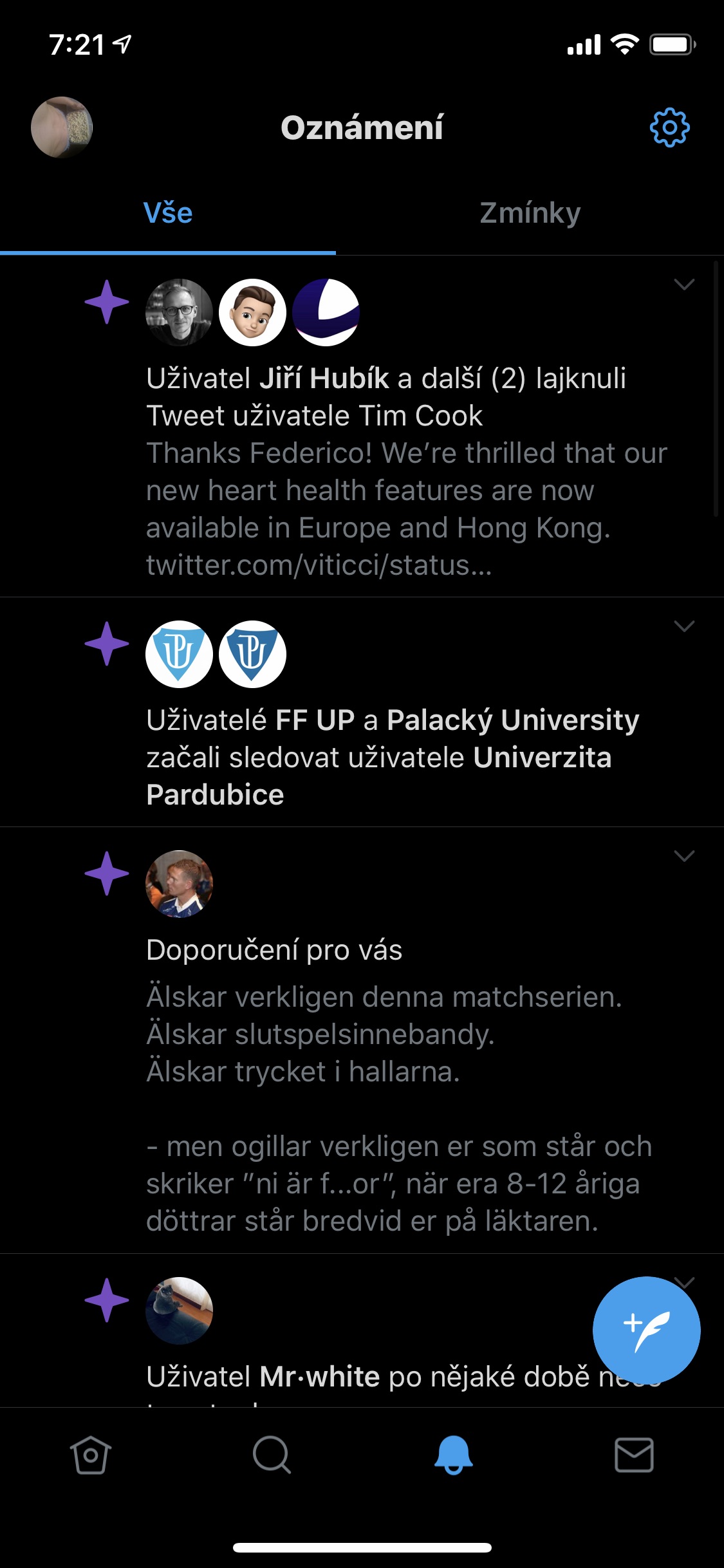Select the Vše tab
This screenshot has width=724, height=1568.
point(169,214)
